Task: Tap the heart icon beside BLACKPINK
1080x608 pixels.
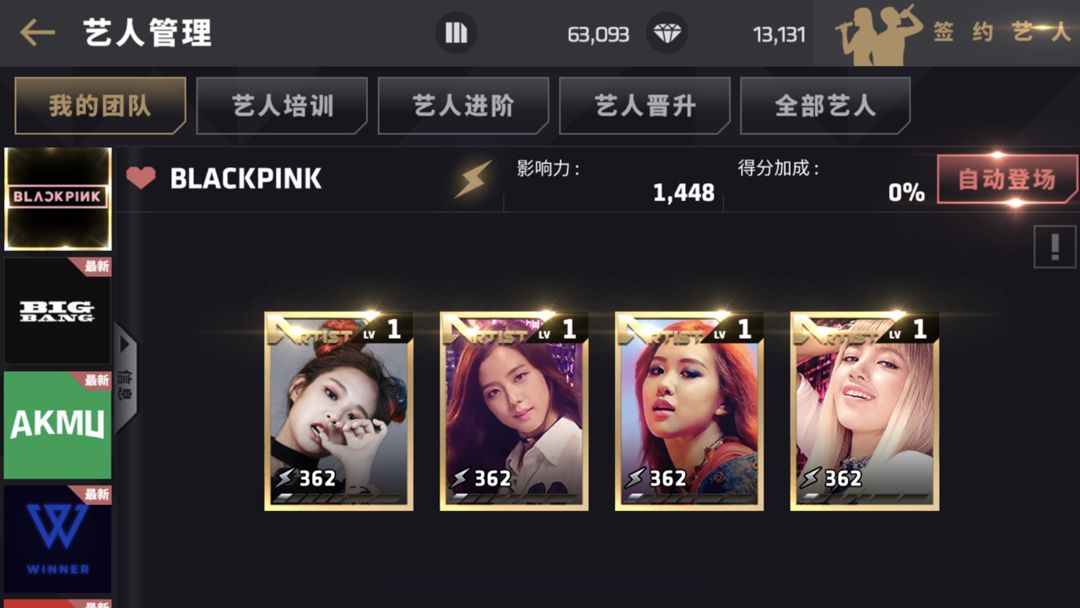Action: [x=141, y=179]
